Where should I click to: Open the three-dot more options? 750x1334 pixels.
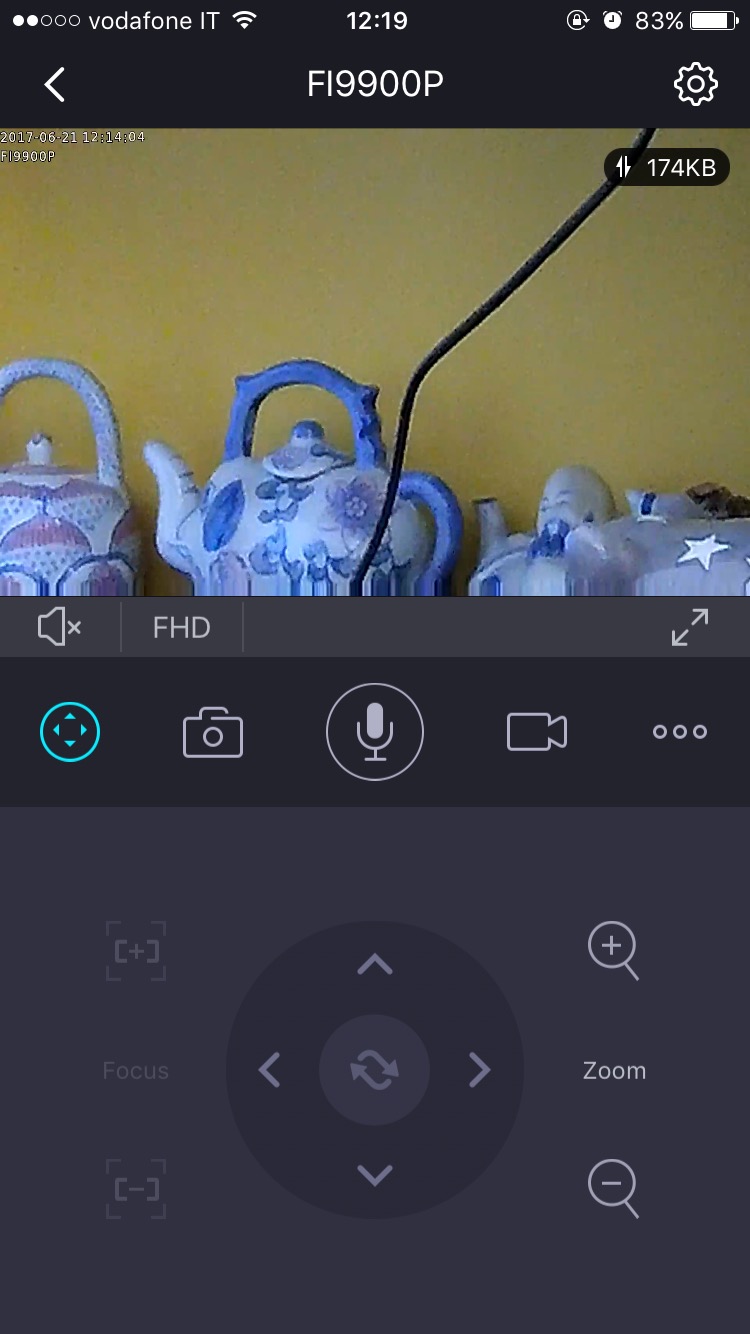coord(680,732)
